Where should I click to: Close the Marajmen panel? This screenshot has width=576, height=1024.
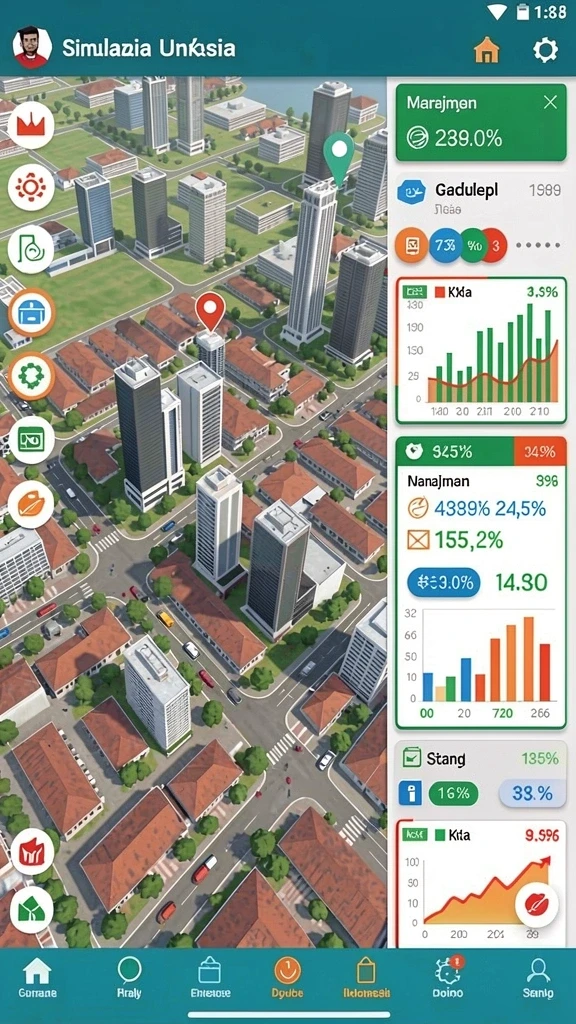(551, 102)
